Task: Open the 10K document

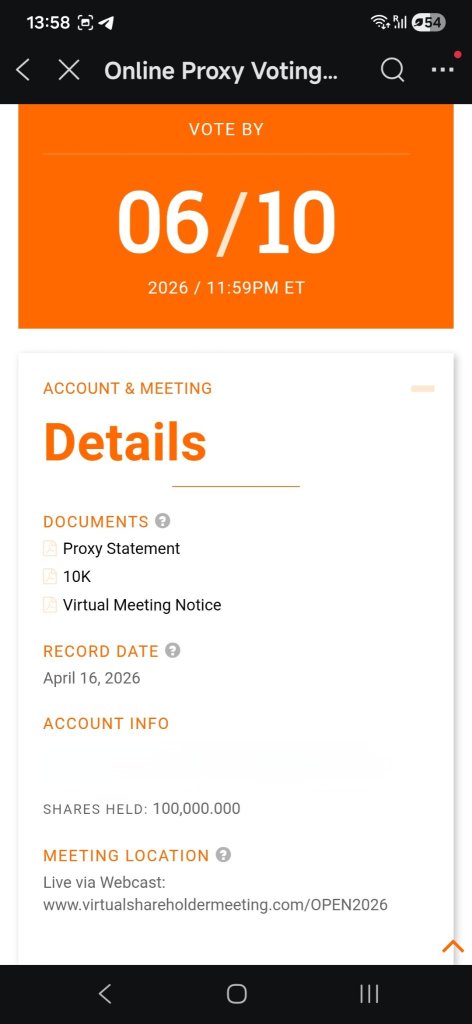Action: pos(77,577)
